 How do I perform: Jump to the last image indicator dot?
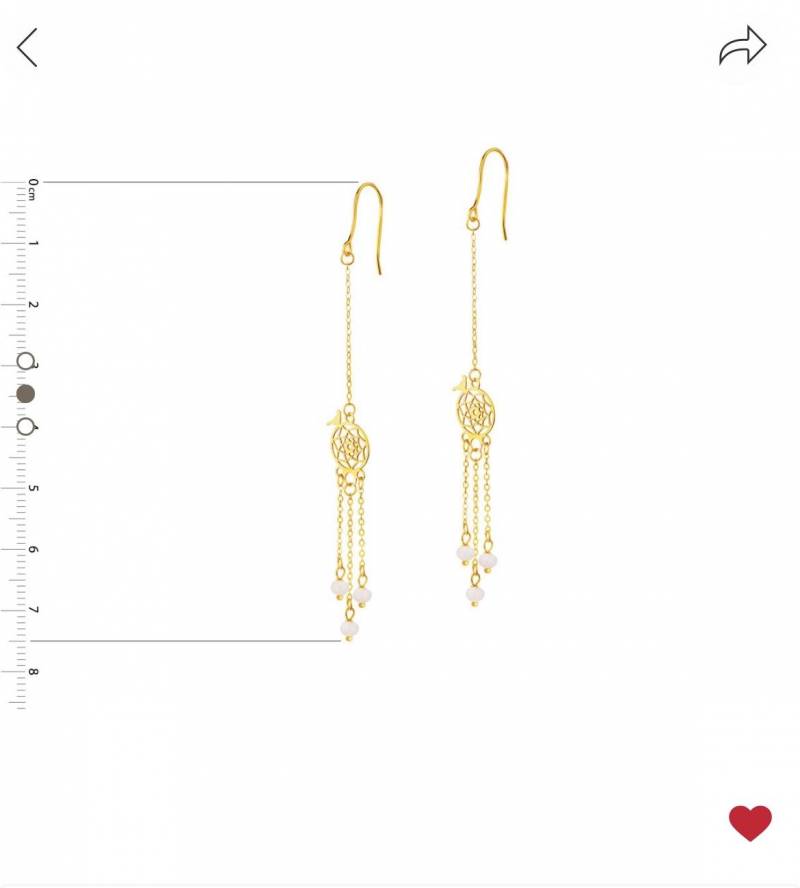click(x=26, y=426)
